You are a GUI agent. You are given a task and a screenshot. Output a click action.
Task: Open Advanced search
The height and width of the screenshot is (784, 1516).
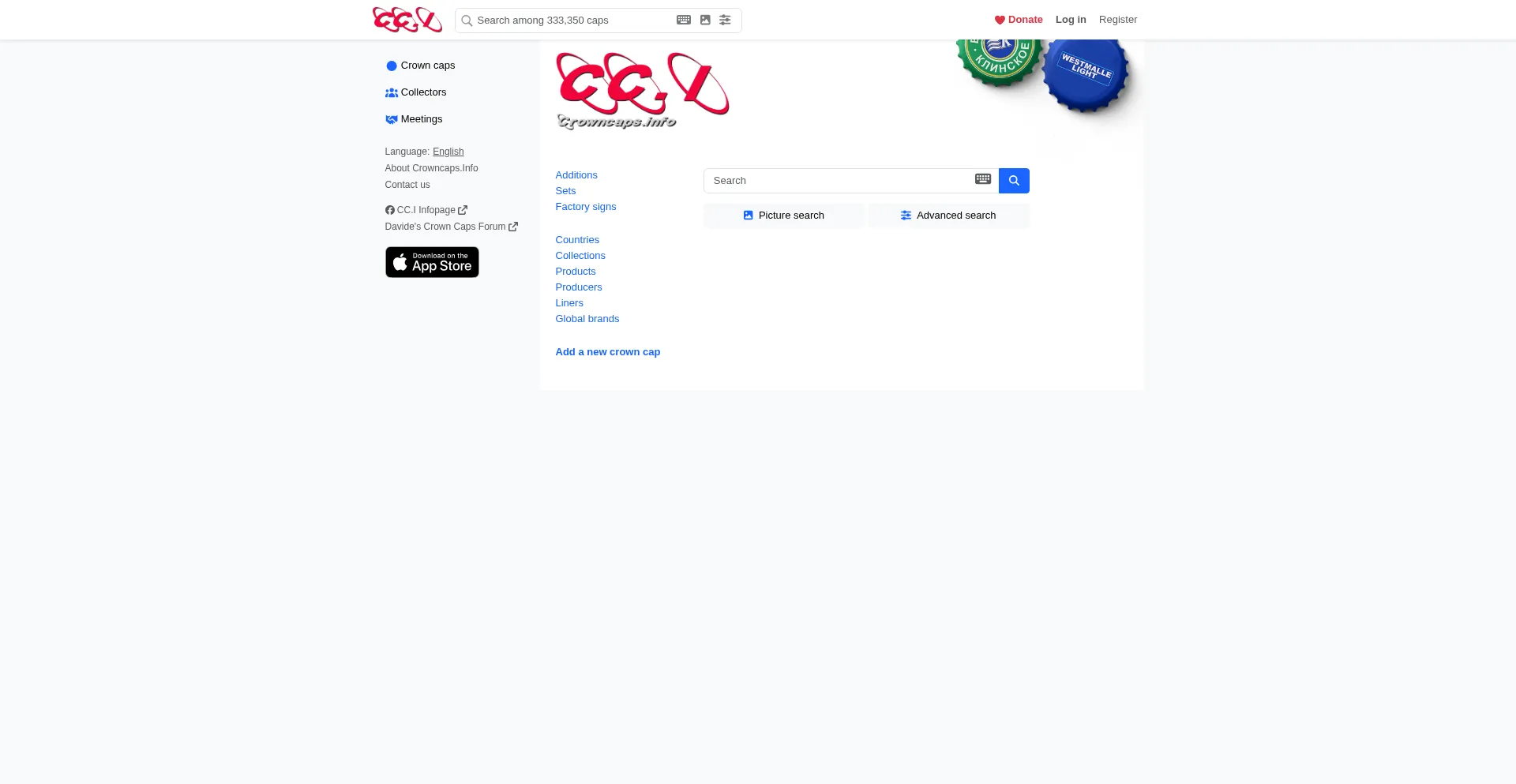pos(948,216)
